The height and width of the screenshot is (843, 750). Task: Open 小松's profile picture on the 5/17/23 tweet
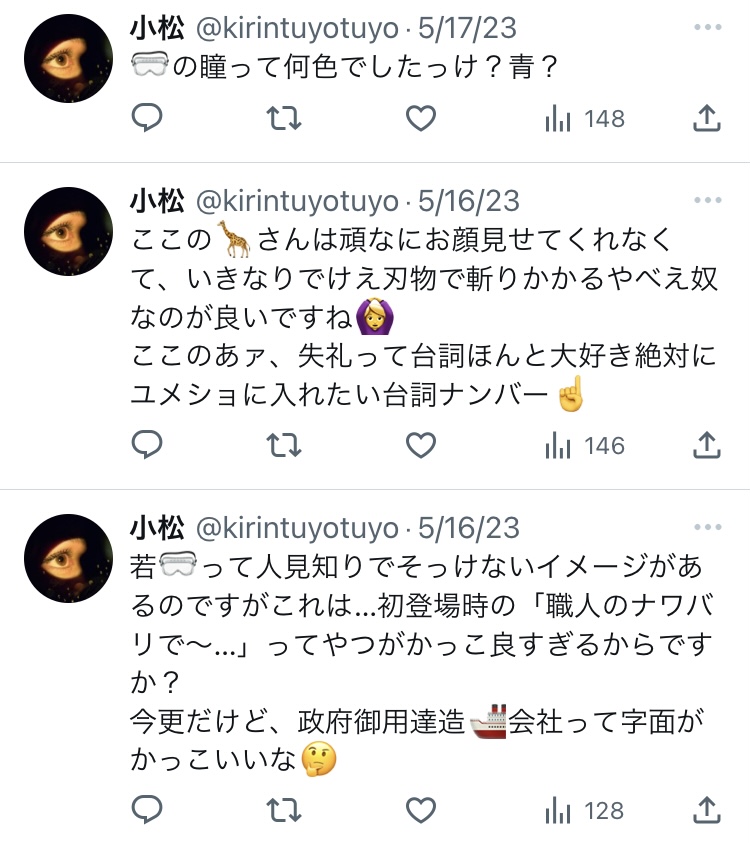[x=68, y=59]
